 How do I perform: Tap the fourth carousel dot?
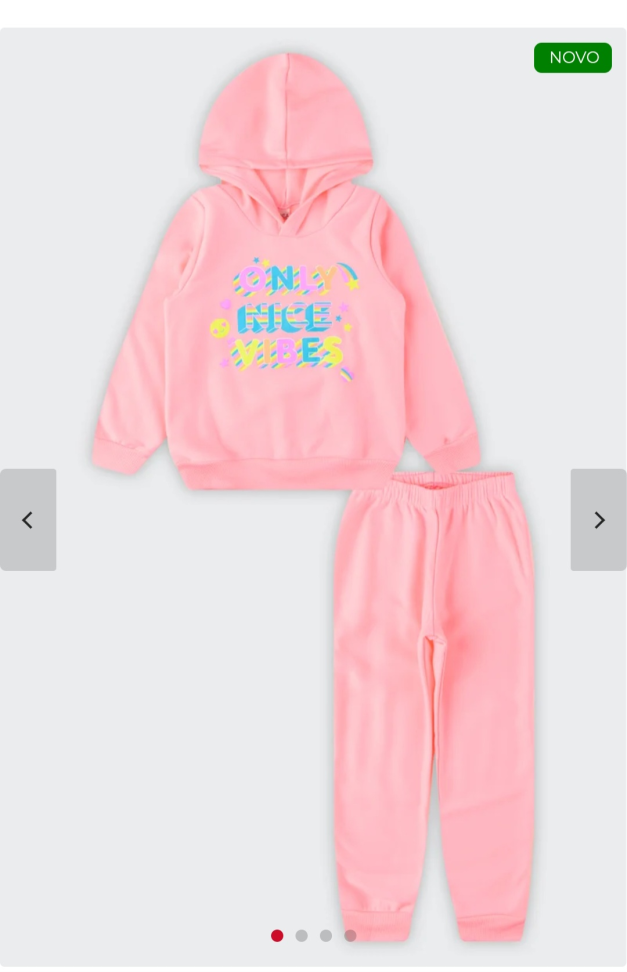coord(350,936)
